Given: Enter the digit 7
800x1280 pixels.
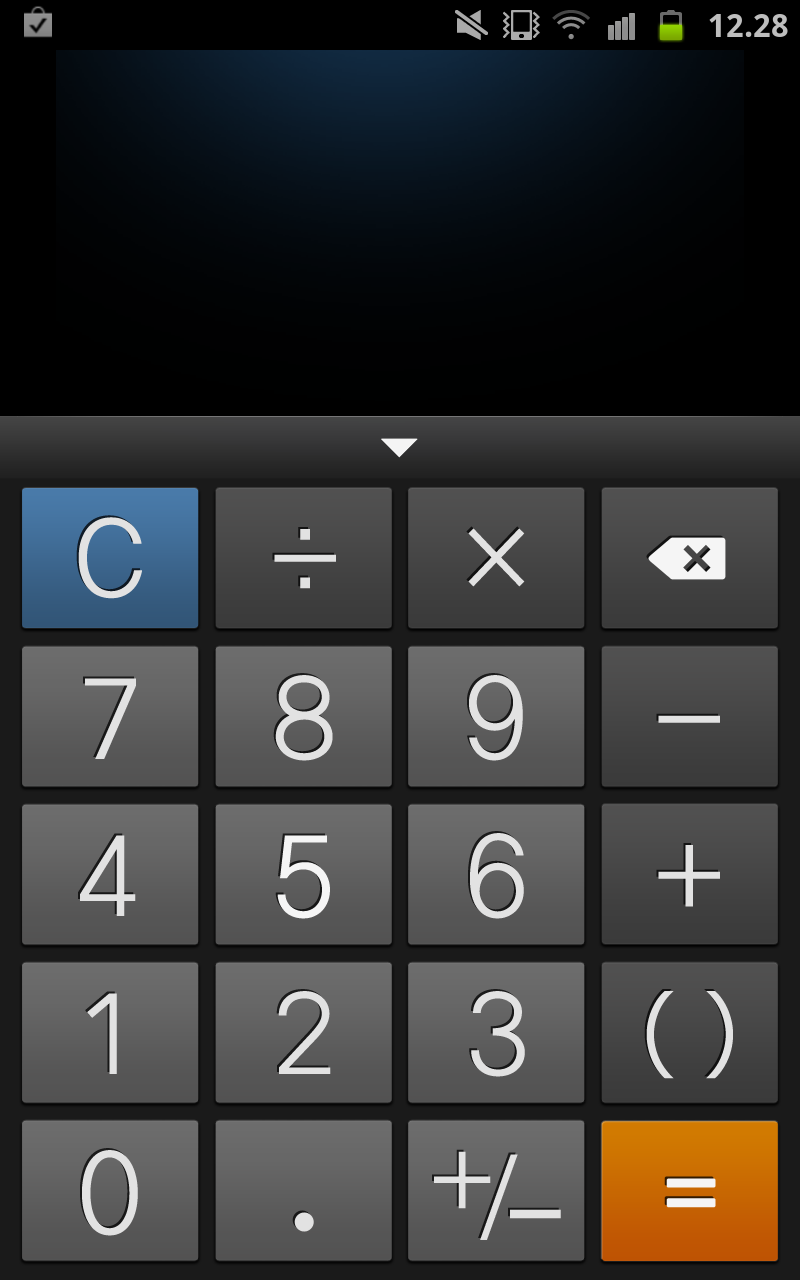Looking at the screenshot, I should point(110,716).
